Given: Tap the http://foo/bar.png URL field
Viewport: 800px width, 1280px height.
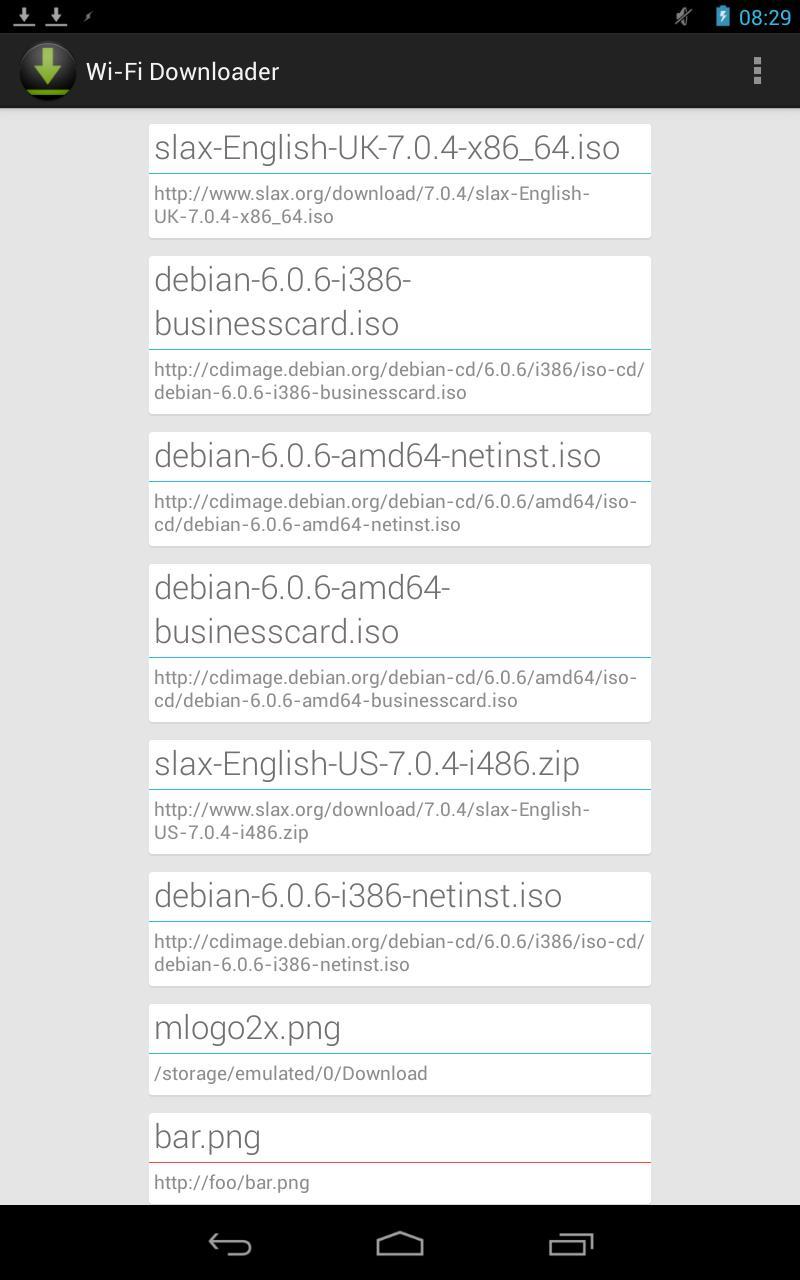Looking at the screenshot, I should coord(399,1182).
